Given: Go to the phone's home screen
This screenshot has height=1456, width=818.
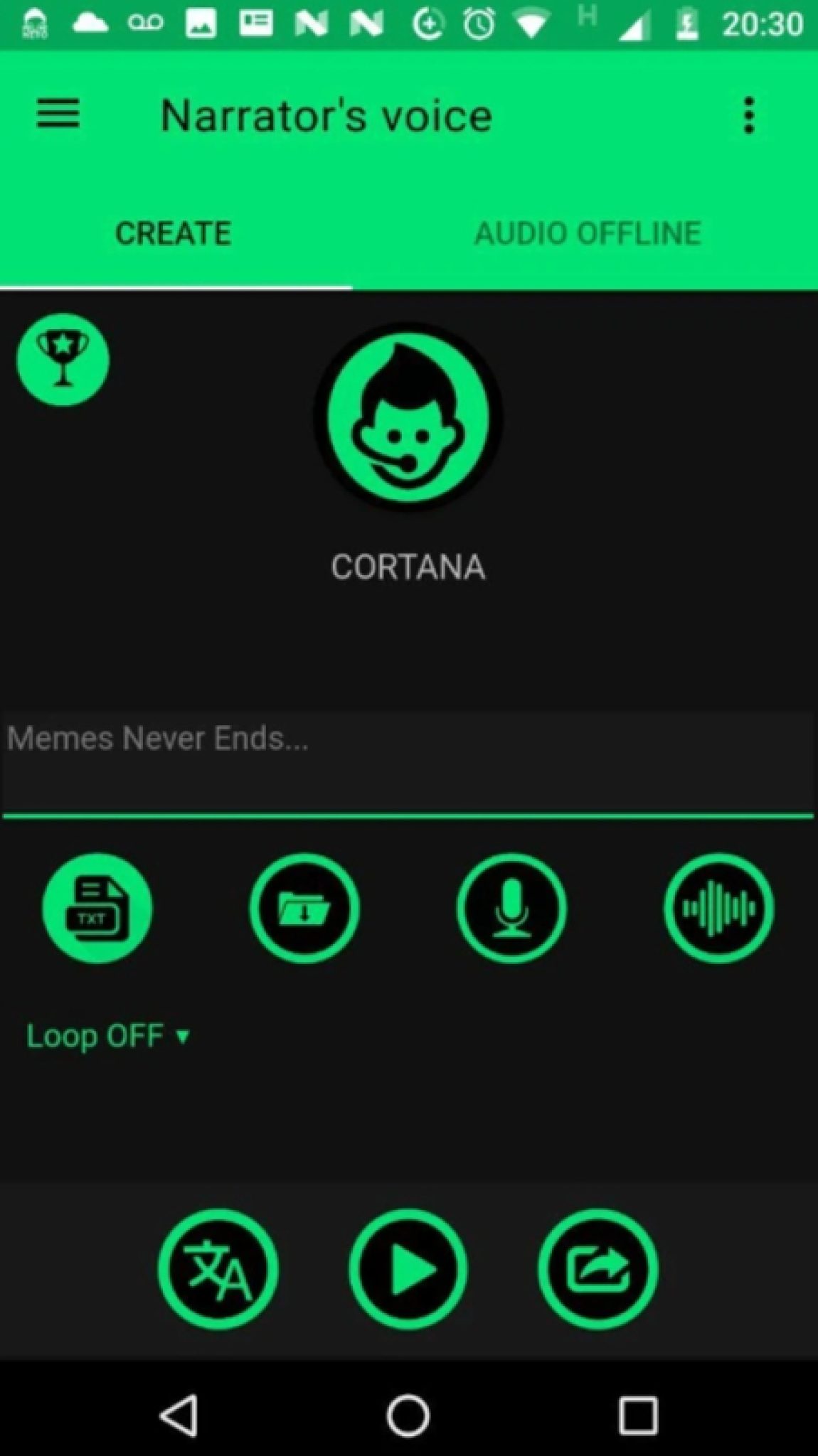Looking at the screenshot, I should [x=408, y=1415].
